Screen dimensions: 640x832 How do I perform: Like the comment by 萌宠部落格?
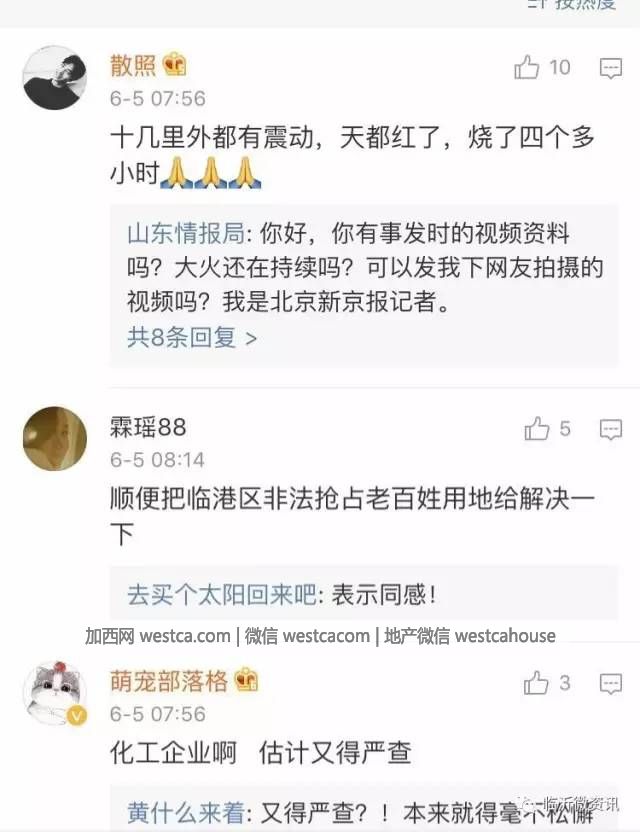[x=537, y=683]
